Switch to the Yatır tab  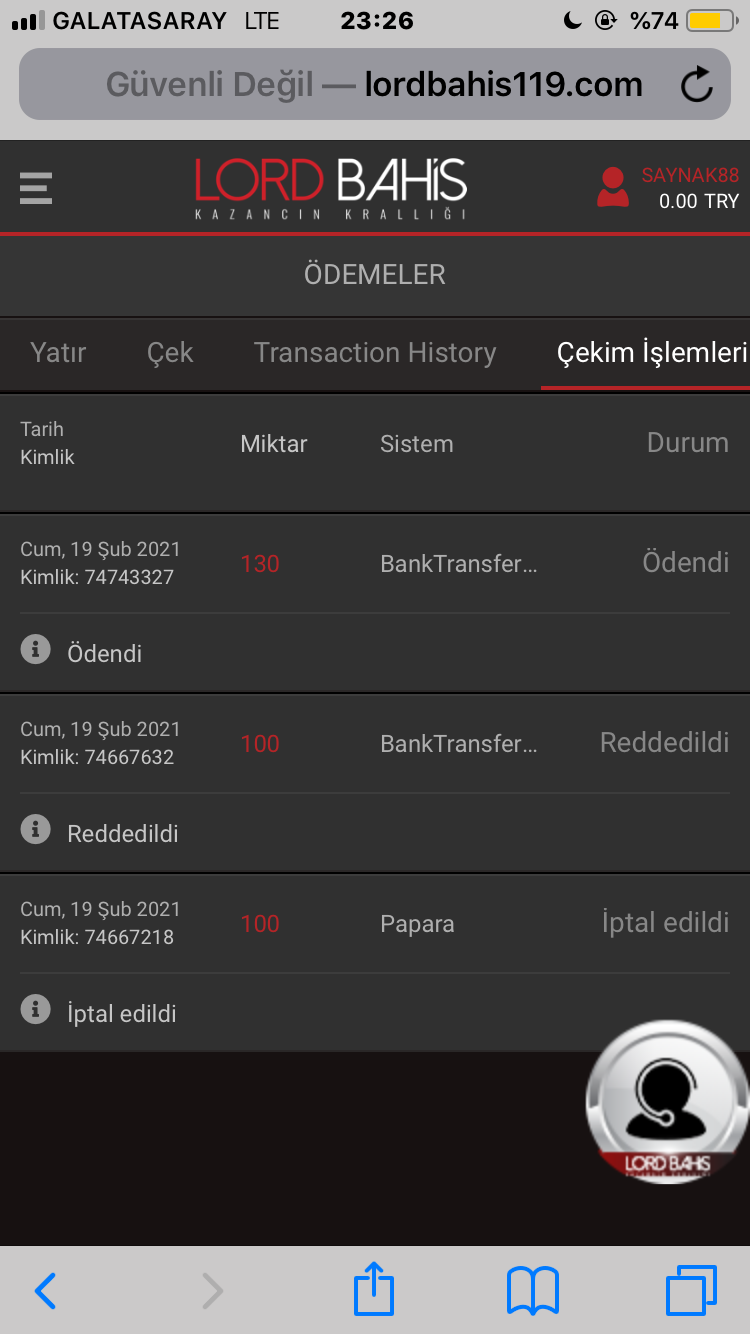pyautogui.click(x=58, y=353)
